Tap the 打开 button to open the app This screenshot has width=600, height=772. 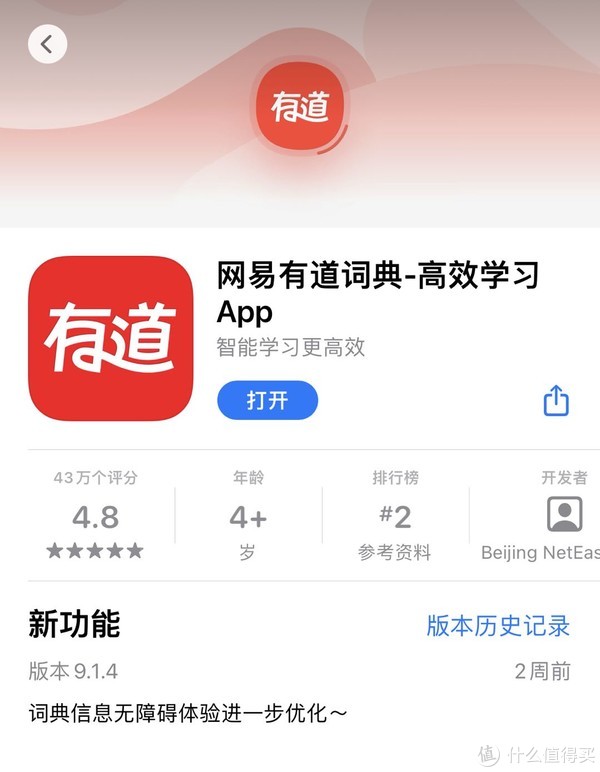267,400
